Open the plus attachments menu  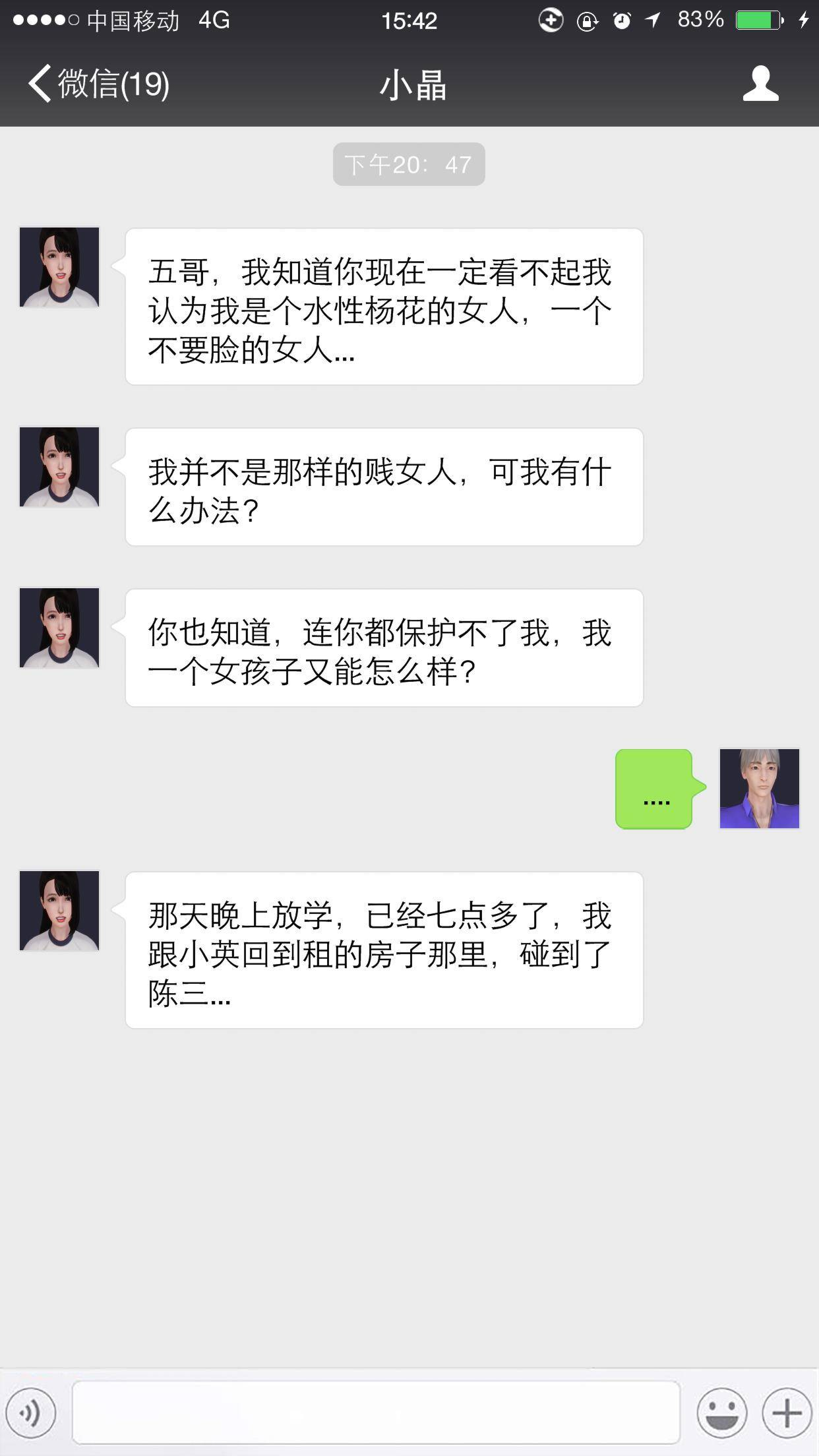(x=787, y=1413)
